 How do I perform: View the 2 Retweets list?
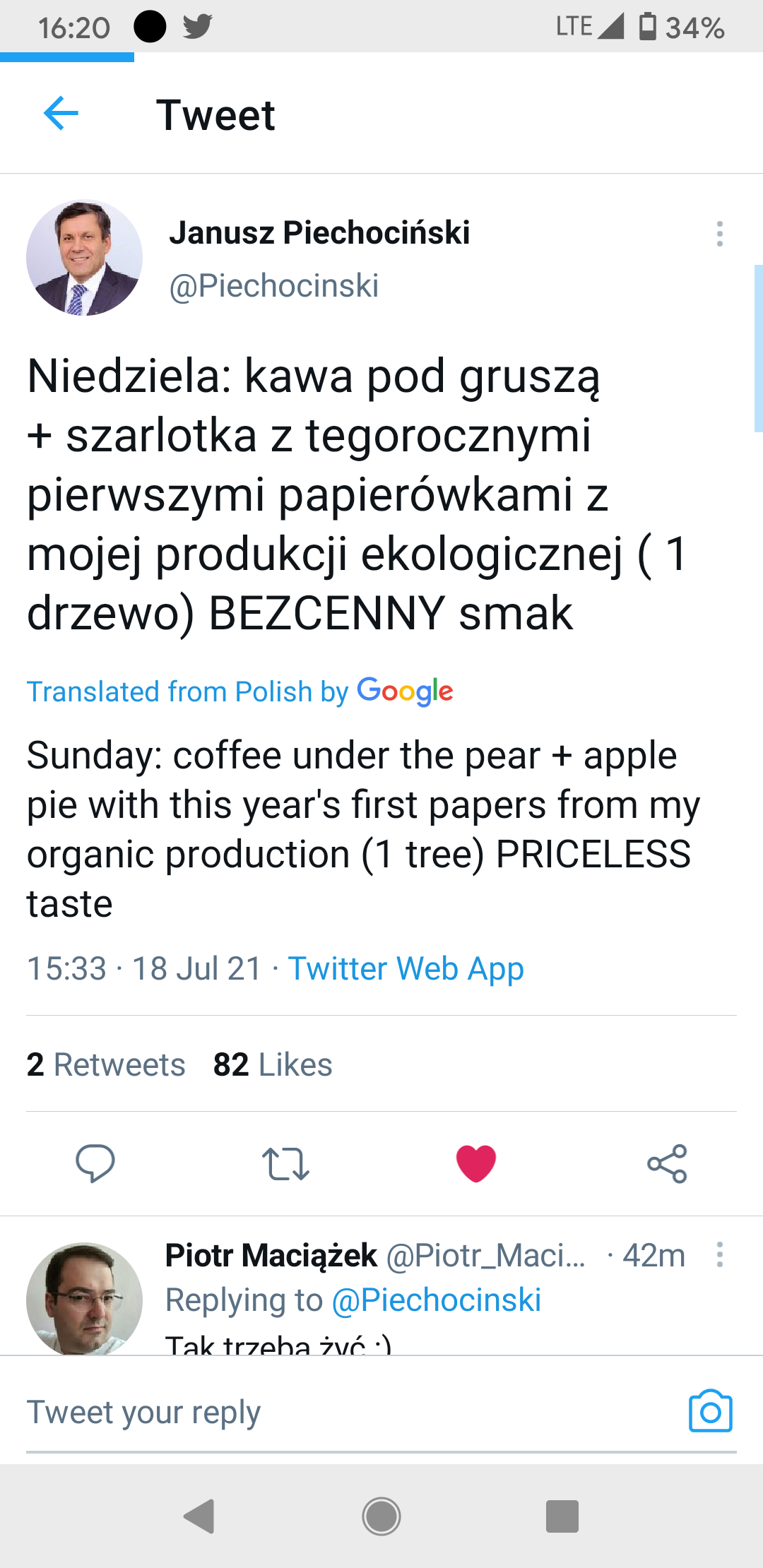coord(106,1064)
